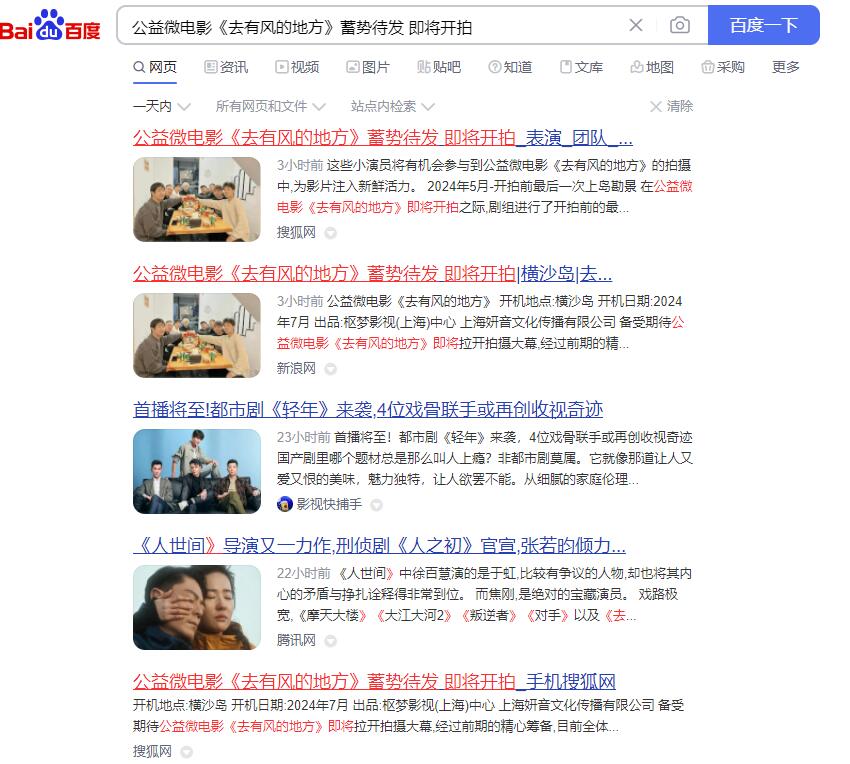The height and width of the screenshot is (764, 850).
Task: Switch to the 贴吧 tab
Action: 439,67
